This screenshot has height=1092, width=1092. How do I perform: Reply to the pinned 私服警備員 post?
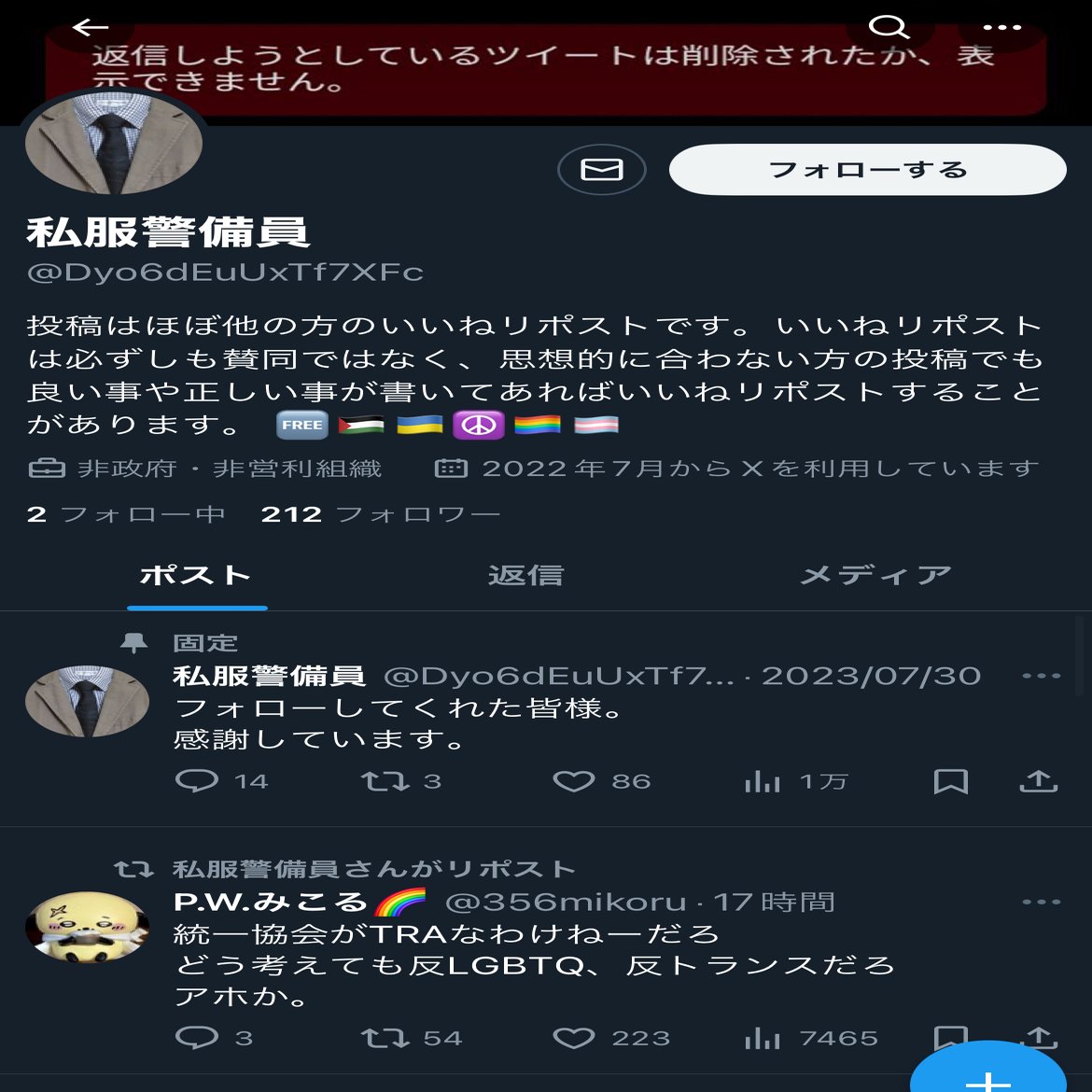tap(197, 781)
